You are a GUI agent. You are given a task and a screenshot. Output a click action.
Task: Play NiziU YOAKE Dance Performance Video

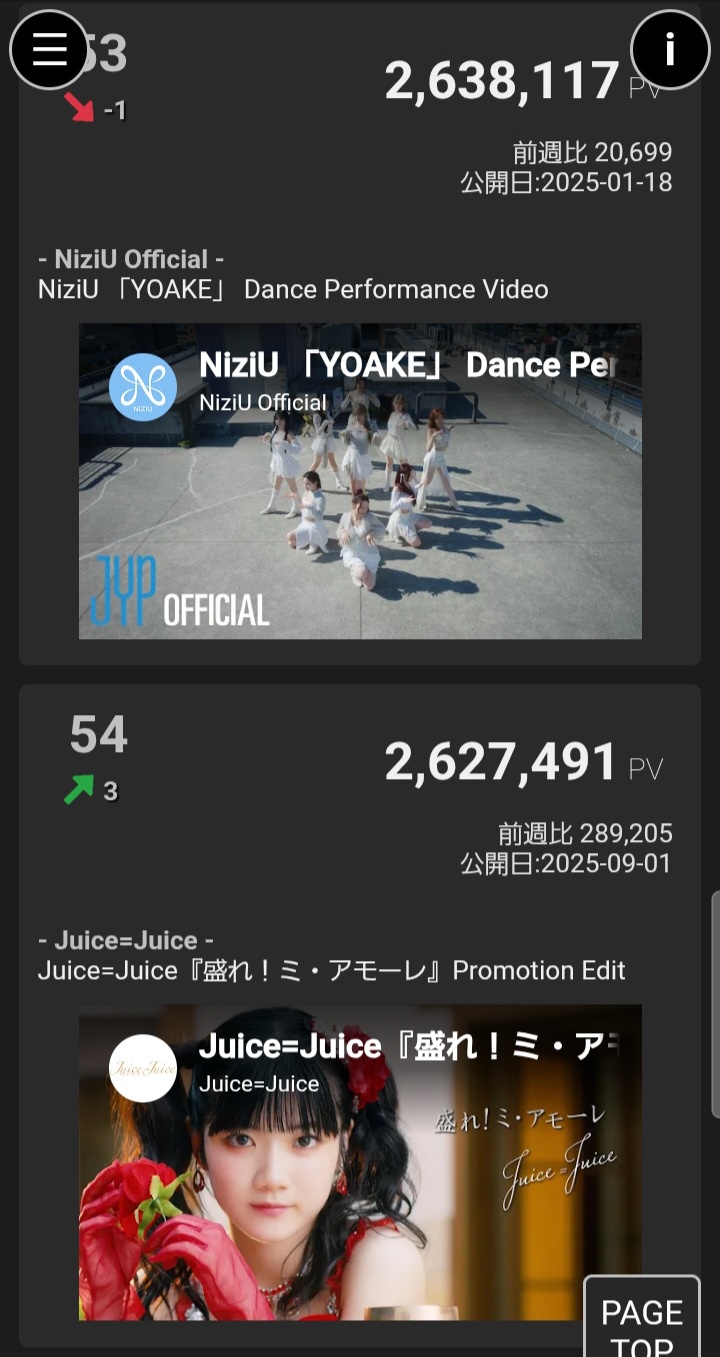click(360, 480)
